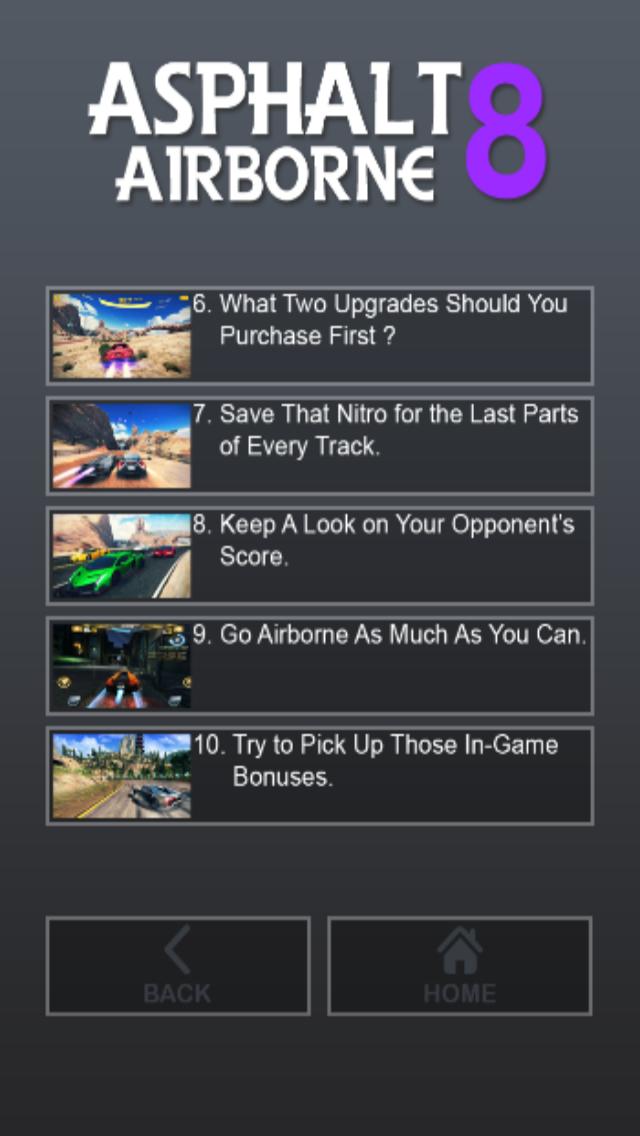Open tip 8 about opponent's score
Viewport: 640px width, 1136px height.
click(x=320, y=556)
